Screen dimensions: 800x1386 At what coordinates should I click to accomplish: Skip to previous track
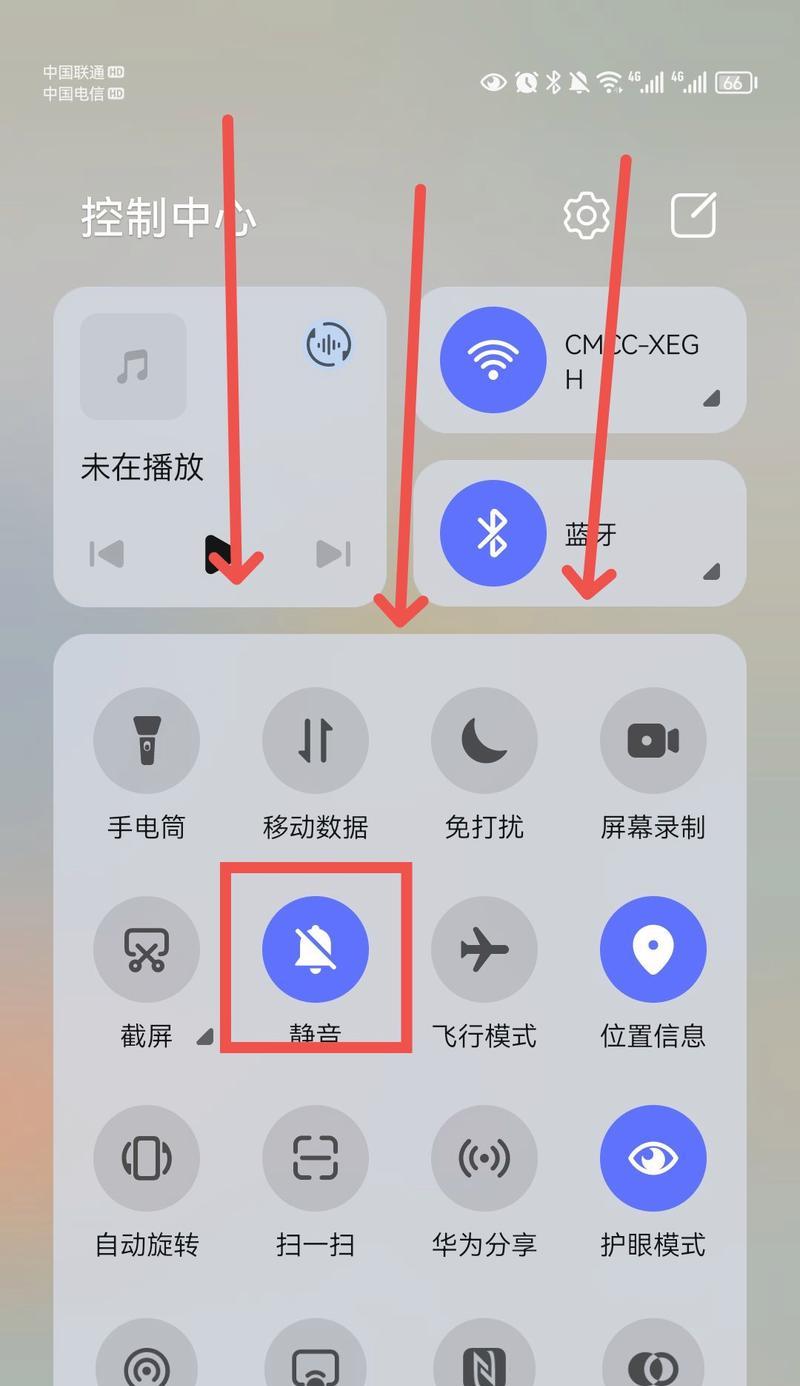click(107, 553)
